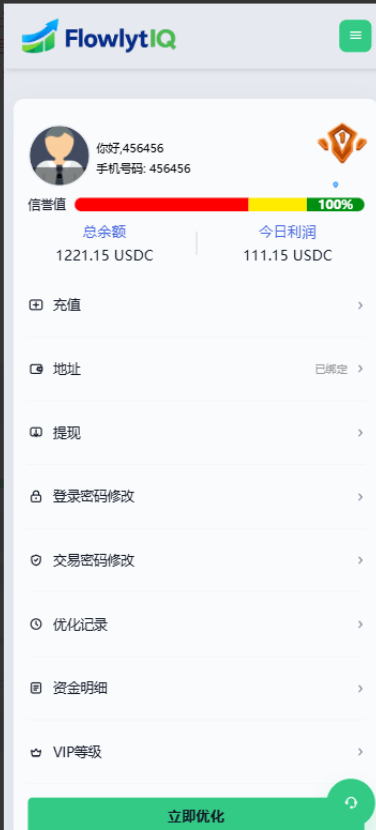The width and height of the screenshot is (376, 830).
Task: Open the 充值 recharge row
Action: click(196, 305)
